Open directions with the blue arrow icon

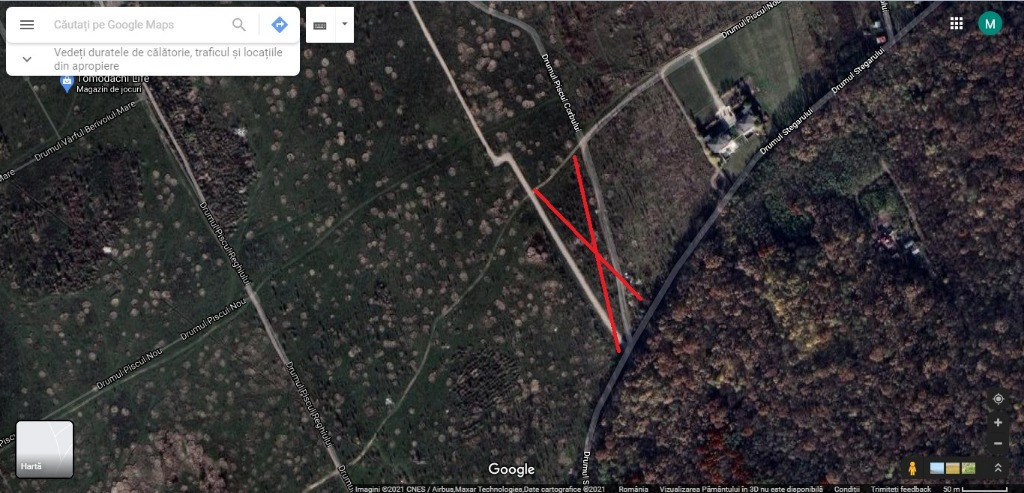tap(279, 24)
